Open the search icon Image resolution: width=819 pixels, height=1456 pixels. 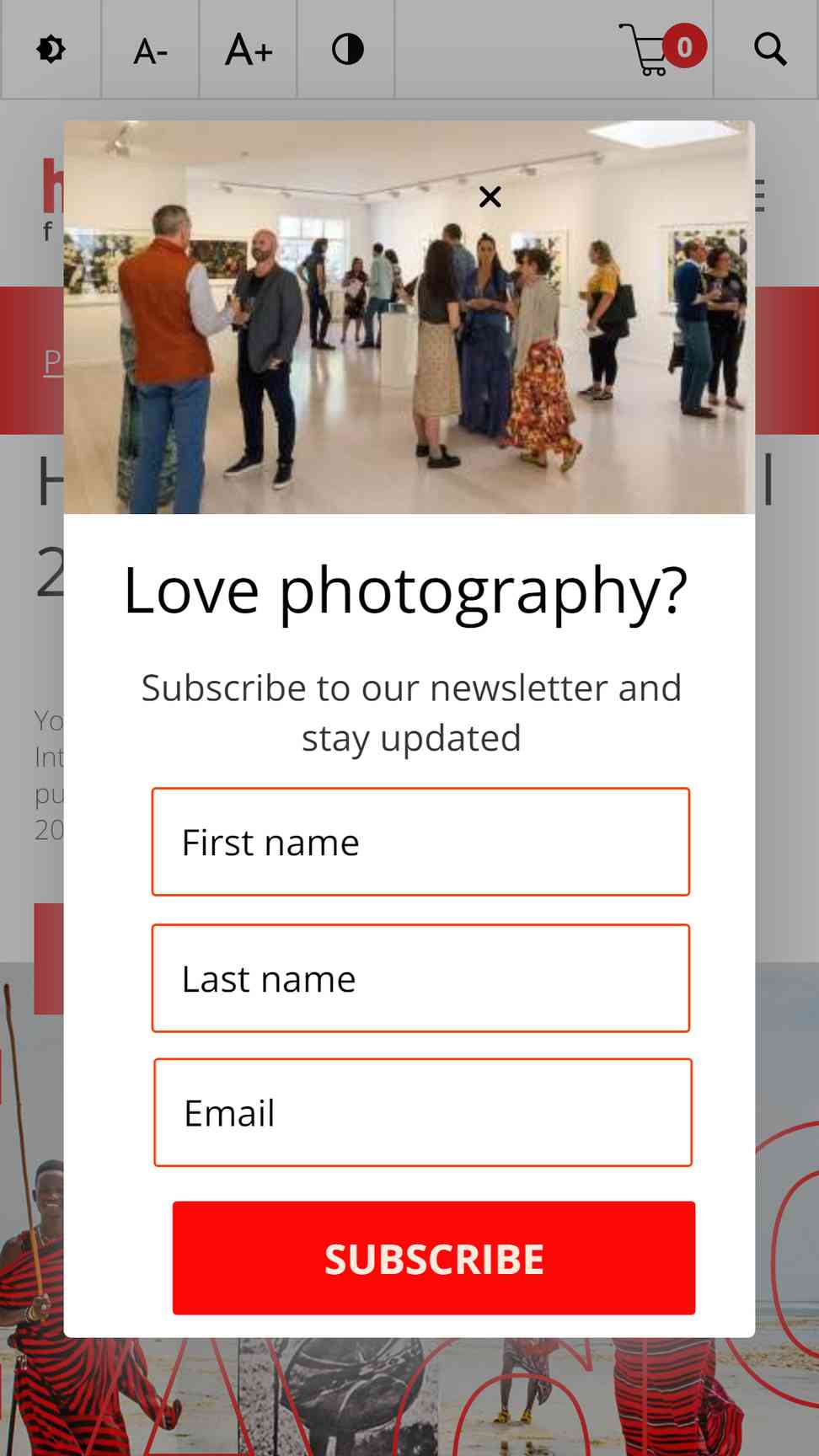pos(769,50)
